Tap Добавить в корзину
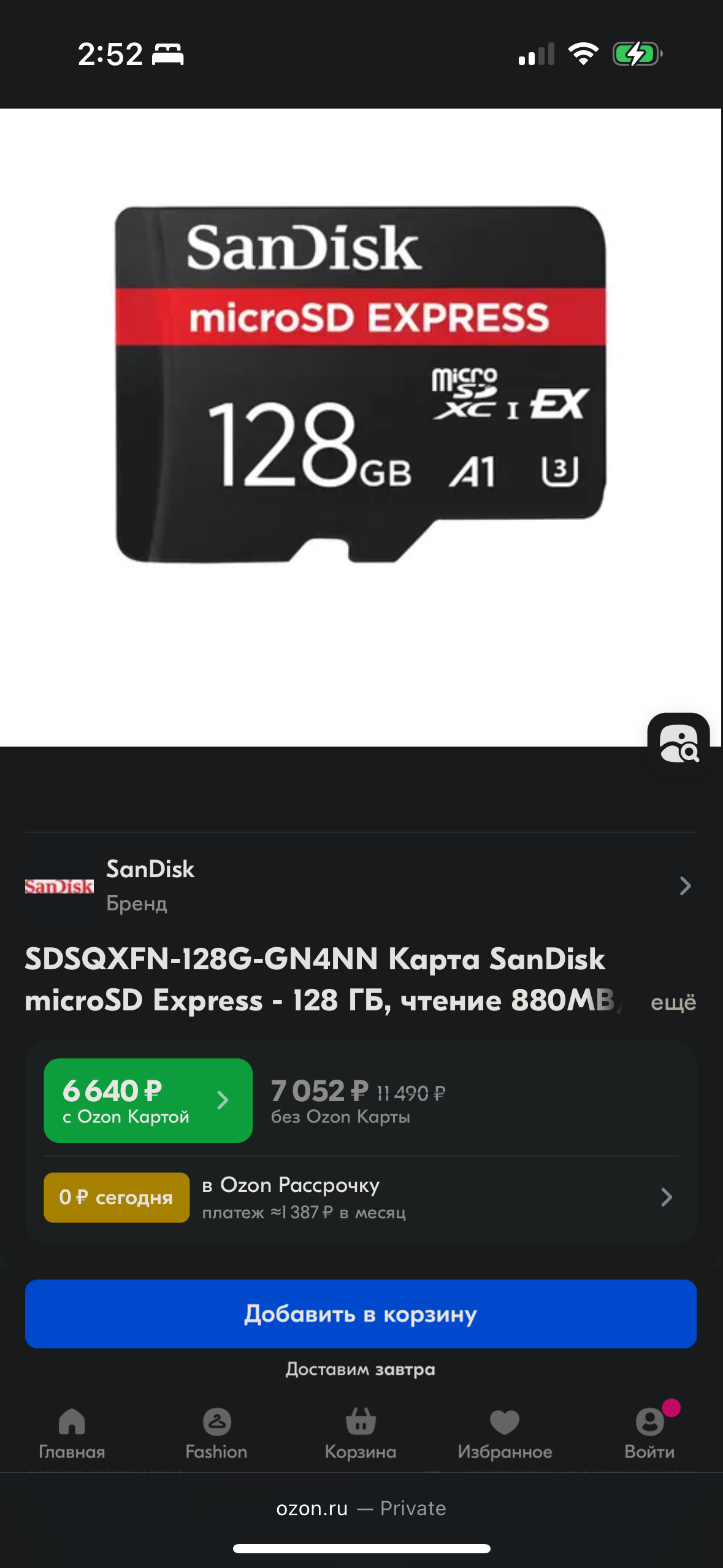 point(361,1313)
